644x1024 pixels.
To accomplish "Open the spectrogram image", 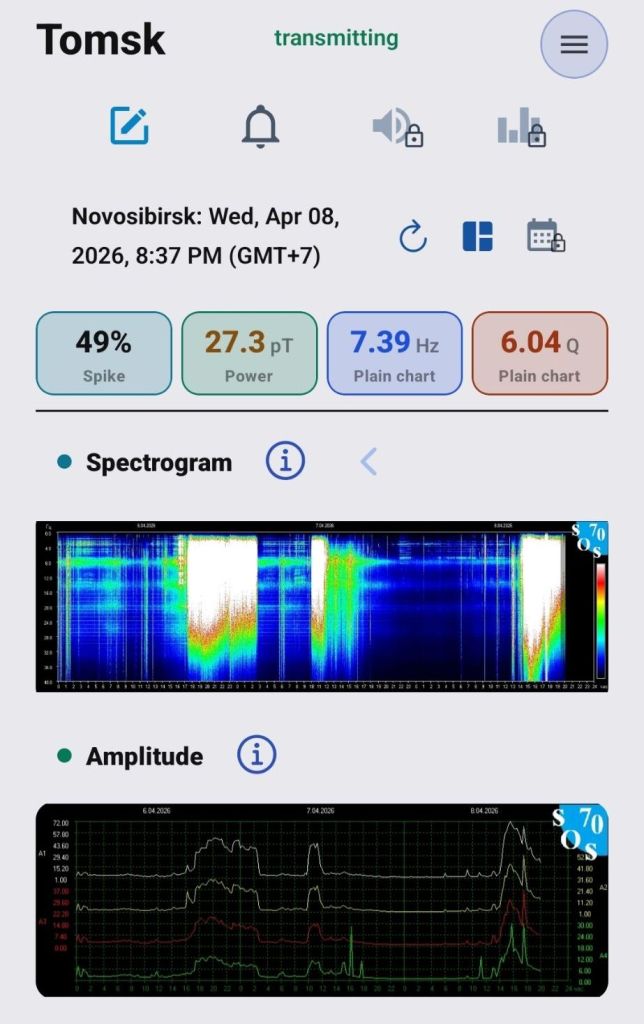I will click(x=322, y=606).
